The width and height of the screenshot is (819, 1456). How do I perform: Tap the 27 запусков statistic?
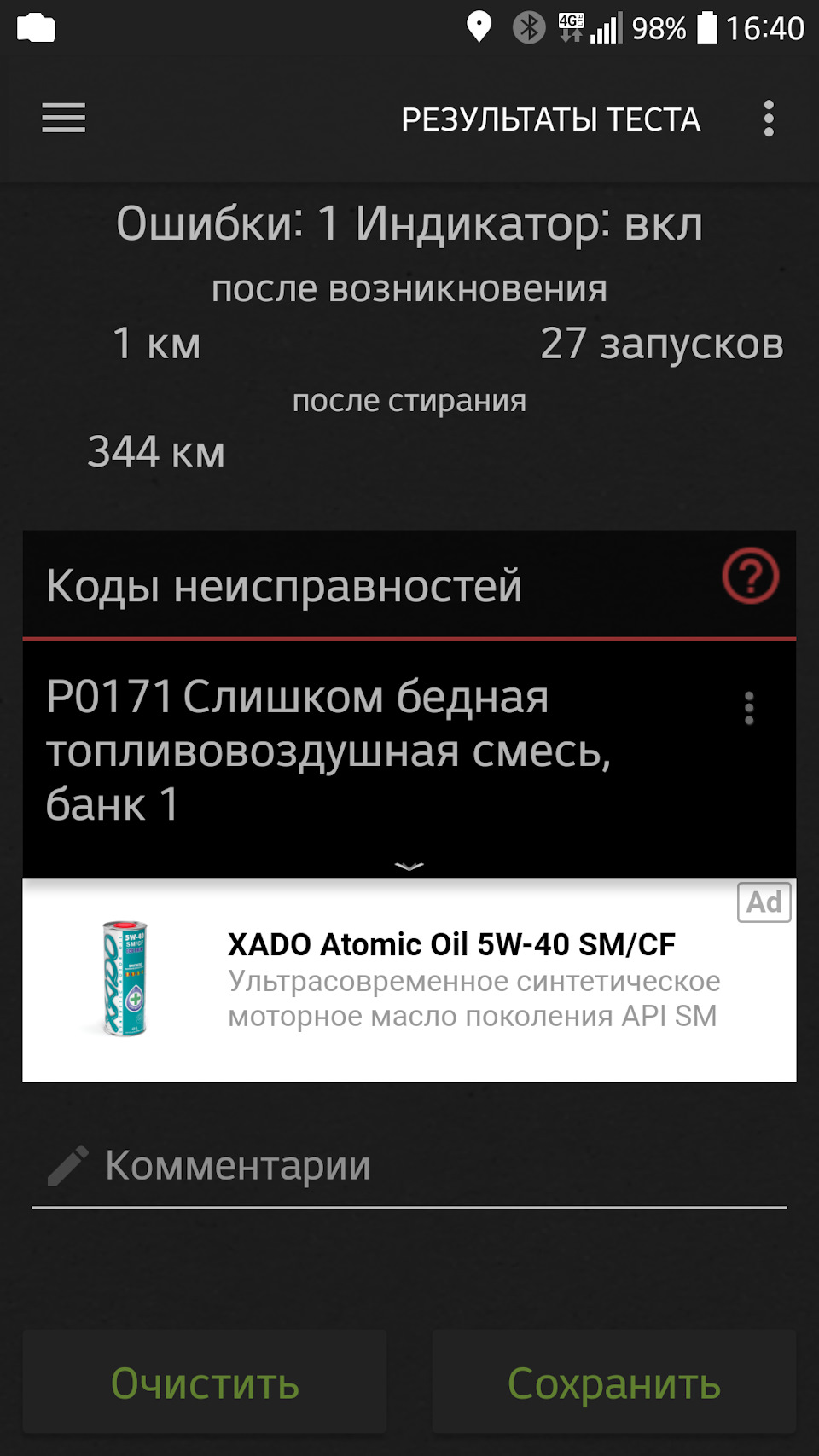coord(663,344)
